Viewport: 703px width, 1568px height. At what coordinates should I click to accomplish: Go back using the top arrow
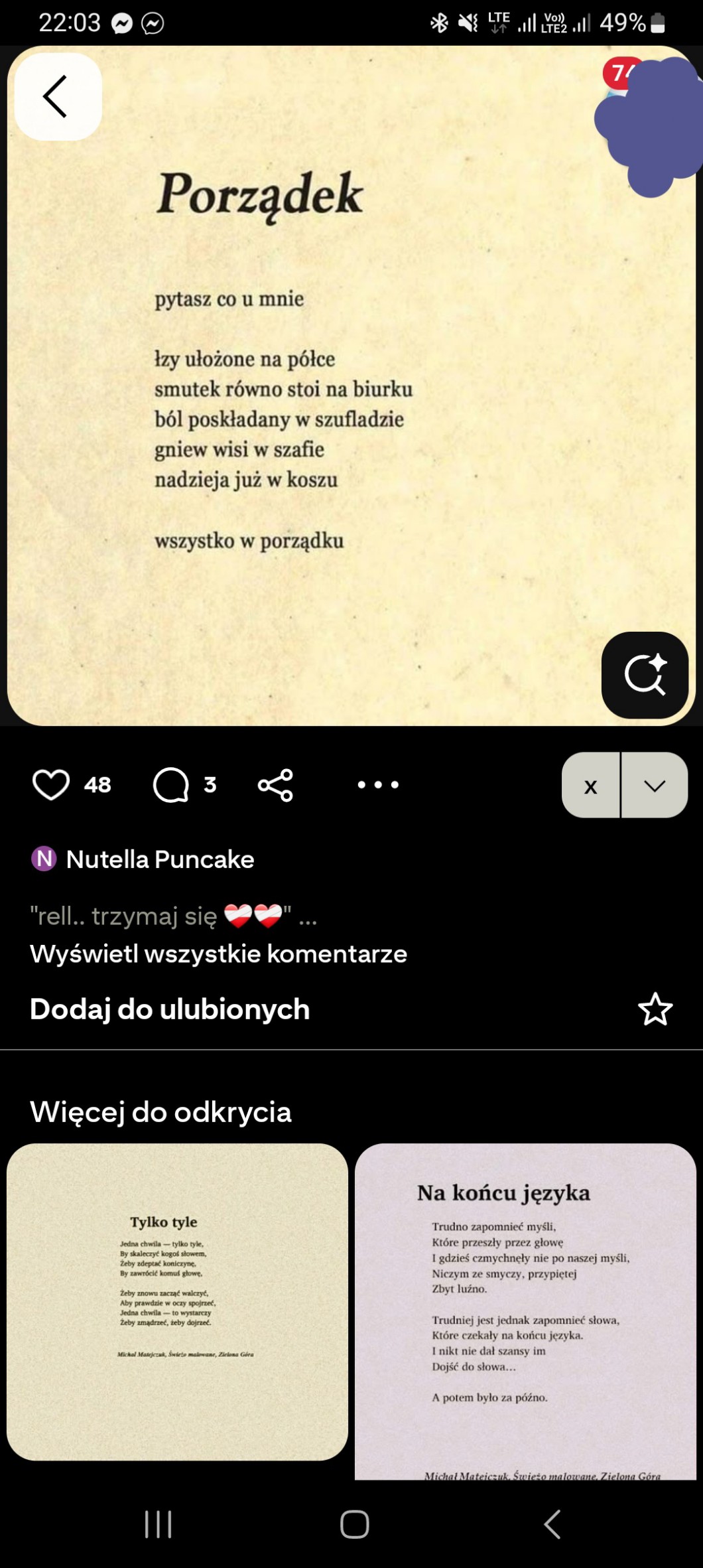(57, 97)
